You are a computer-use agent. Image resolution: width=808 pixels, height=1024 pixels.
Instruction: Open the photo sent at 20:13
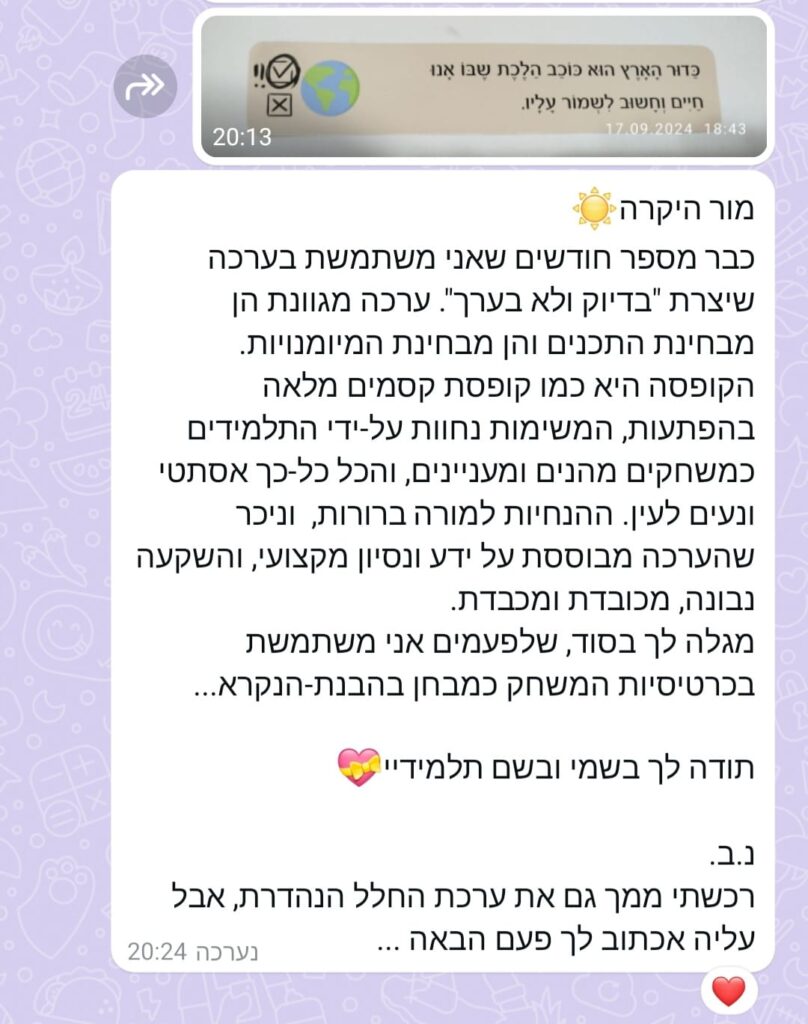[484, 87]
